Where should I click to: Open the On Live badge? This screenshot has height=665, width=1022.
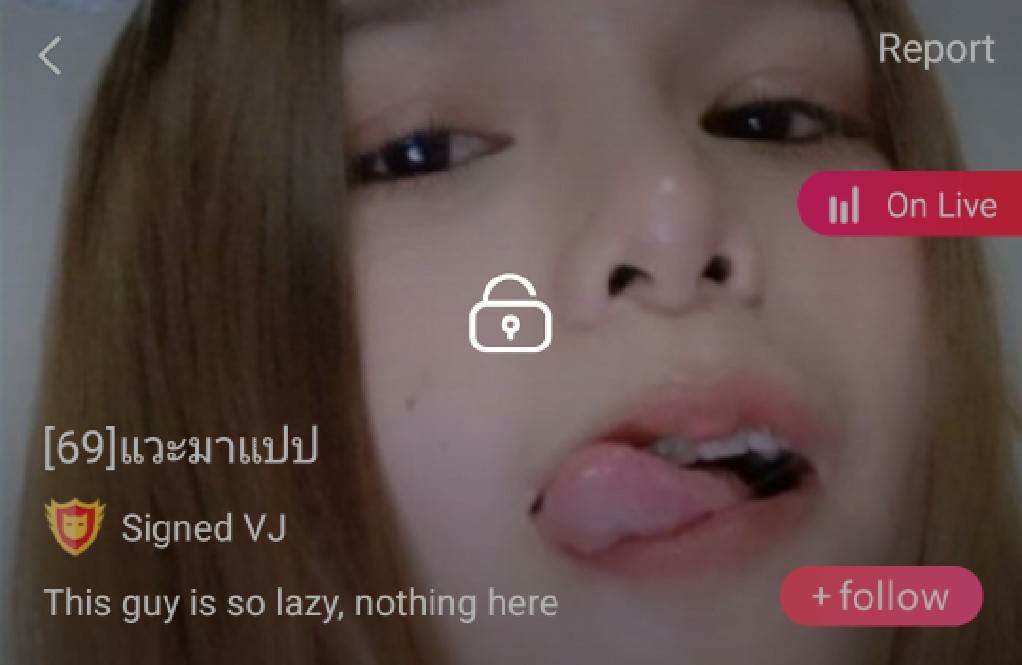(912, 205)
